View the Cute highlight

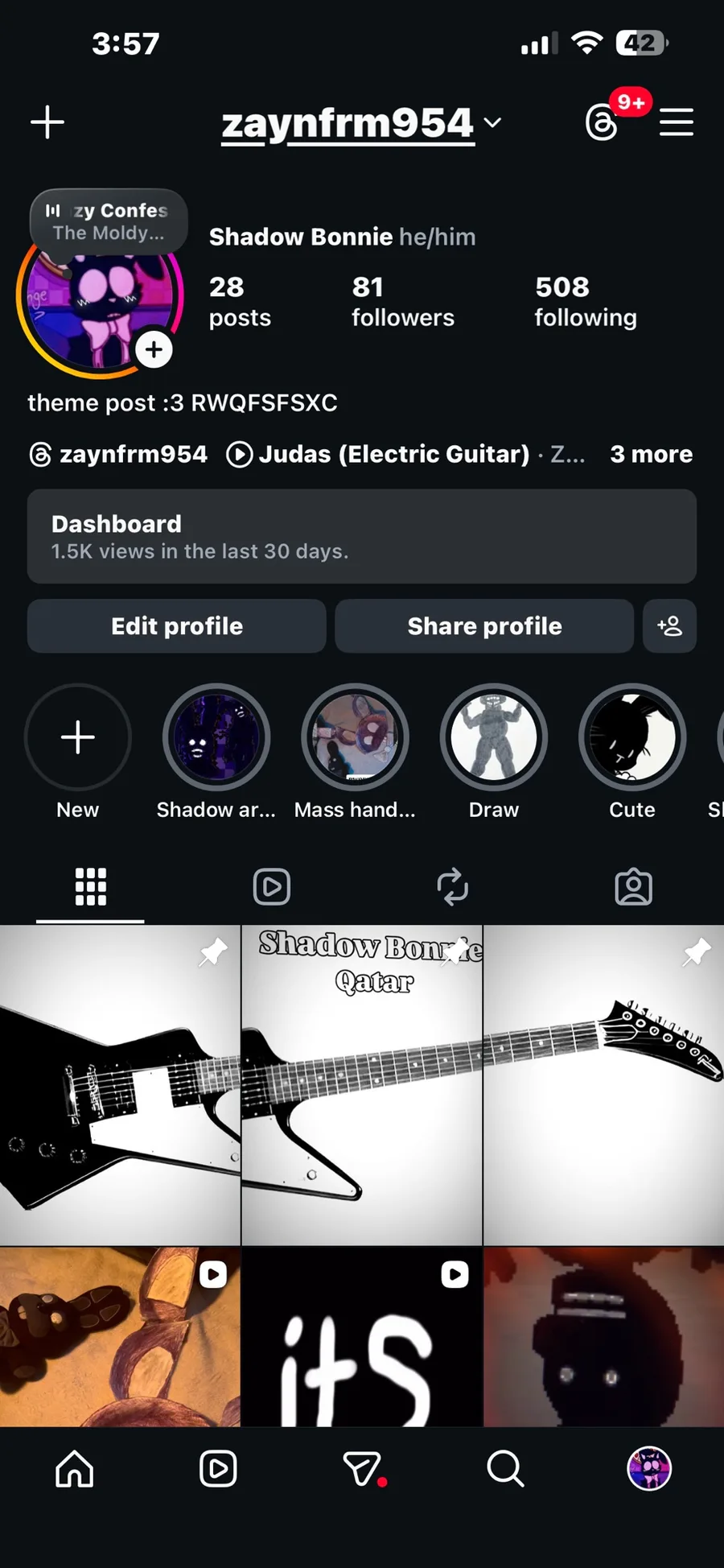[x=632, y=737]
